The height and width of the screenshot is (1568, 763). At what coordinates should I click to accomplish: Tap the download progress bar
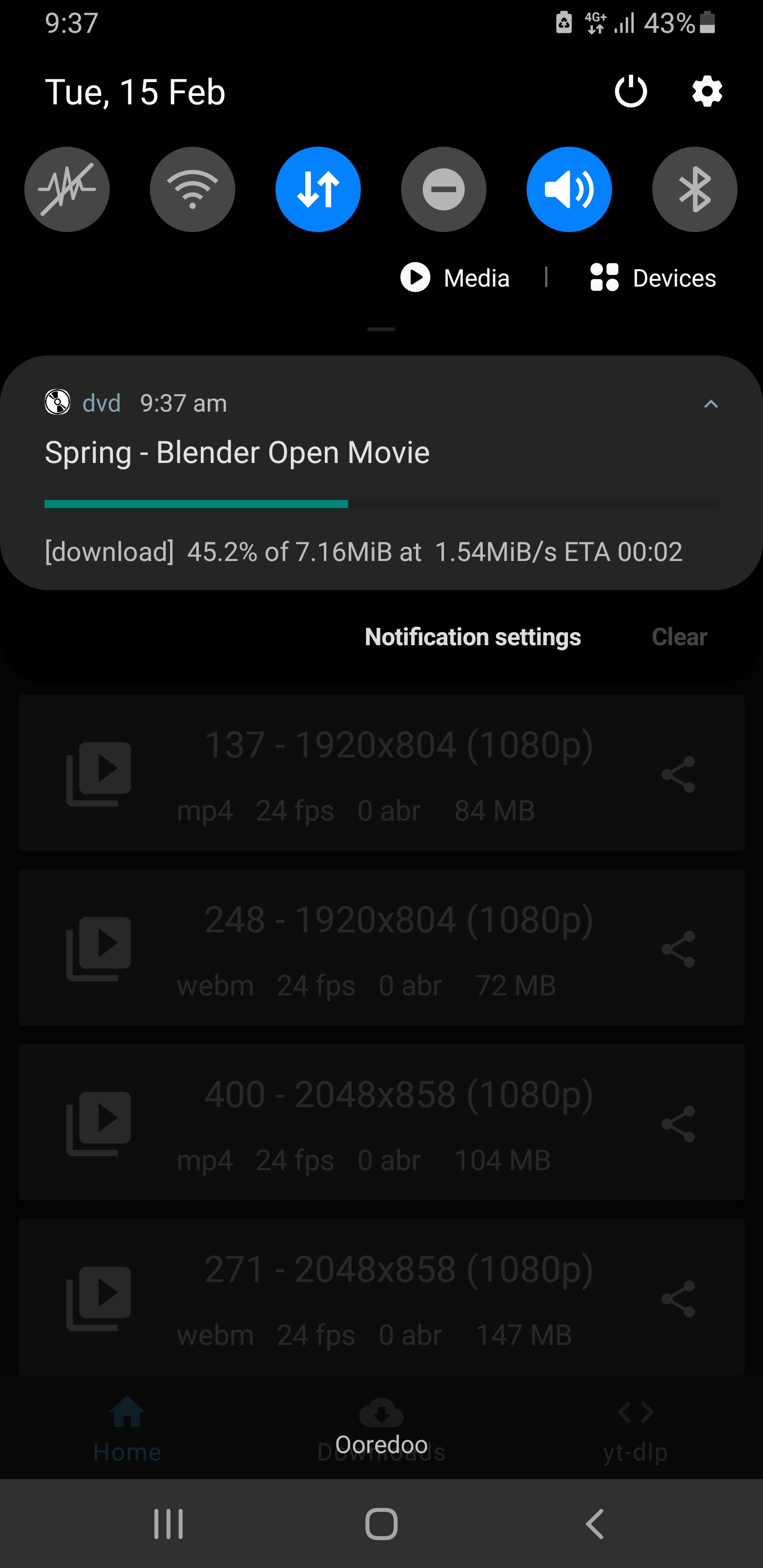click(381, 503)
